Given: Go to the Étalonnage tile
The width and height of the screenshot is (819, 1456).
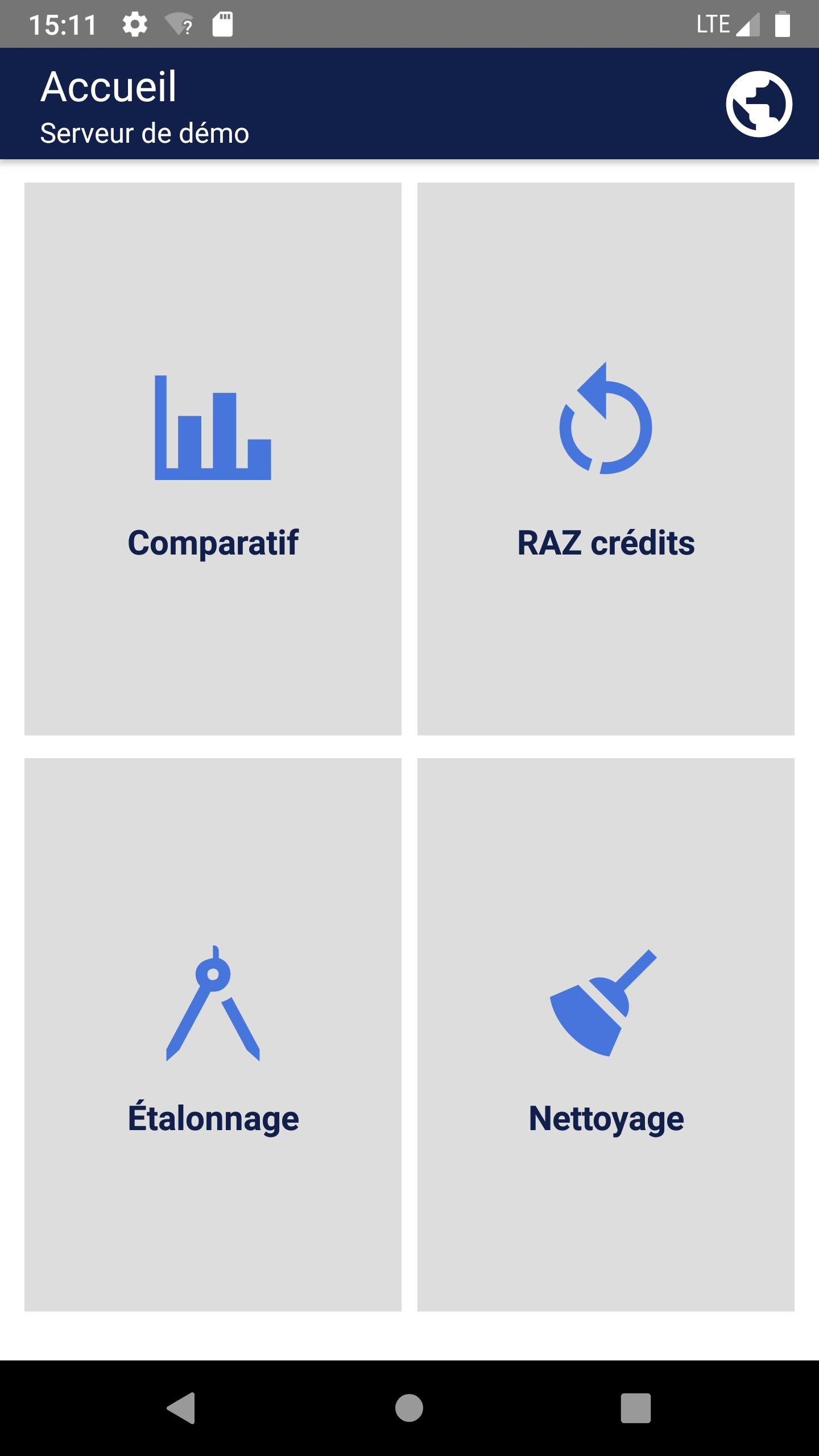Looking at the screenshot, I should tap(213, 1035).
